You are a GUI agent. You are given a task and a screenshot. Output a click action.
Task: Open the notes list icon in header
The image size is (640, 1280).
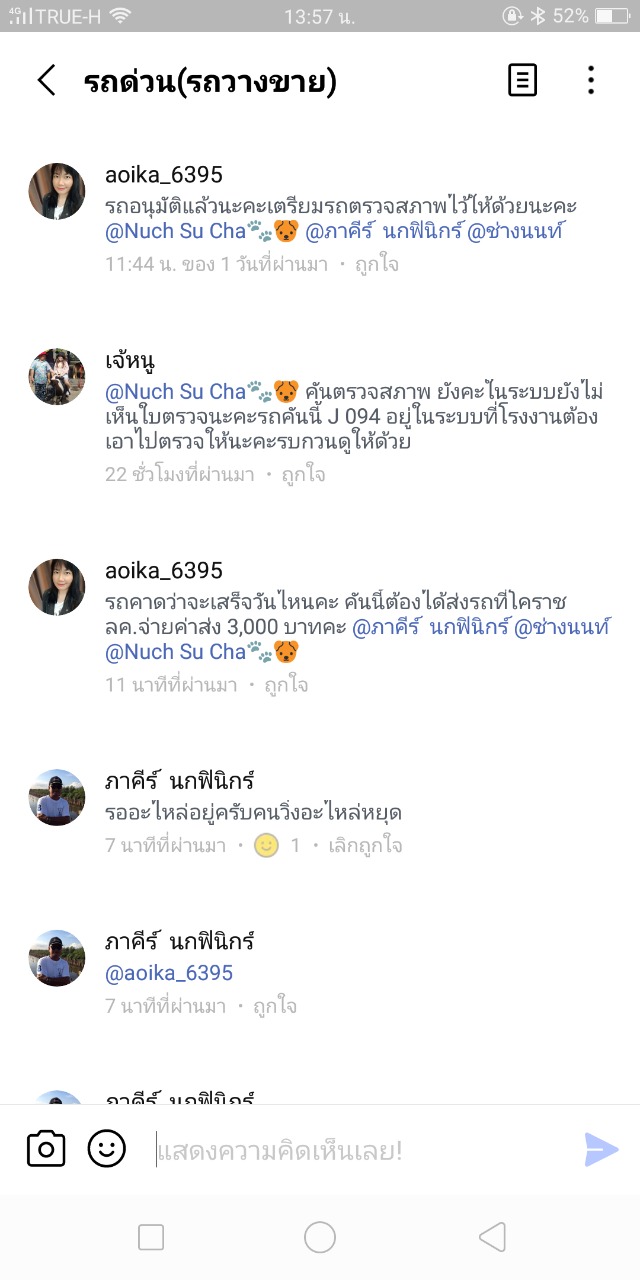click(522, 81)
